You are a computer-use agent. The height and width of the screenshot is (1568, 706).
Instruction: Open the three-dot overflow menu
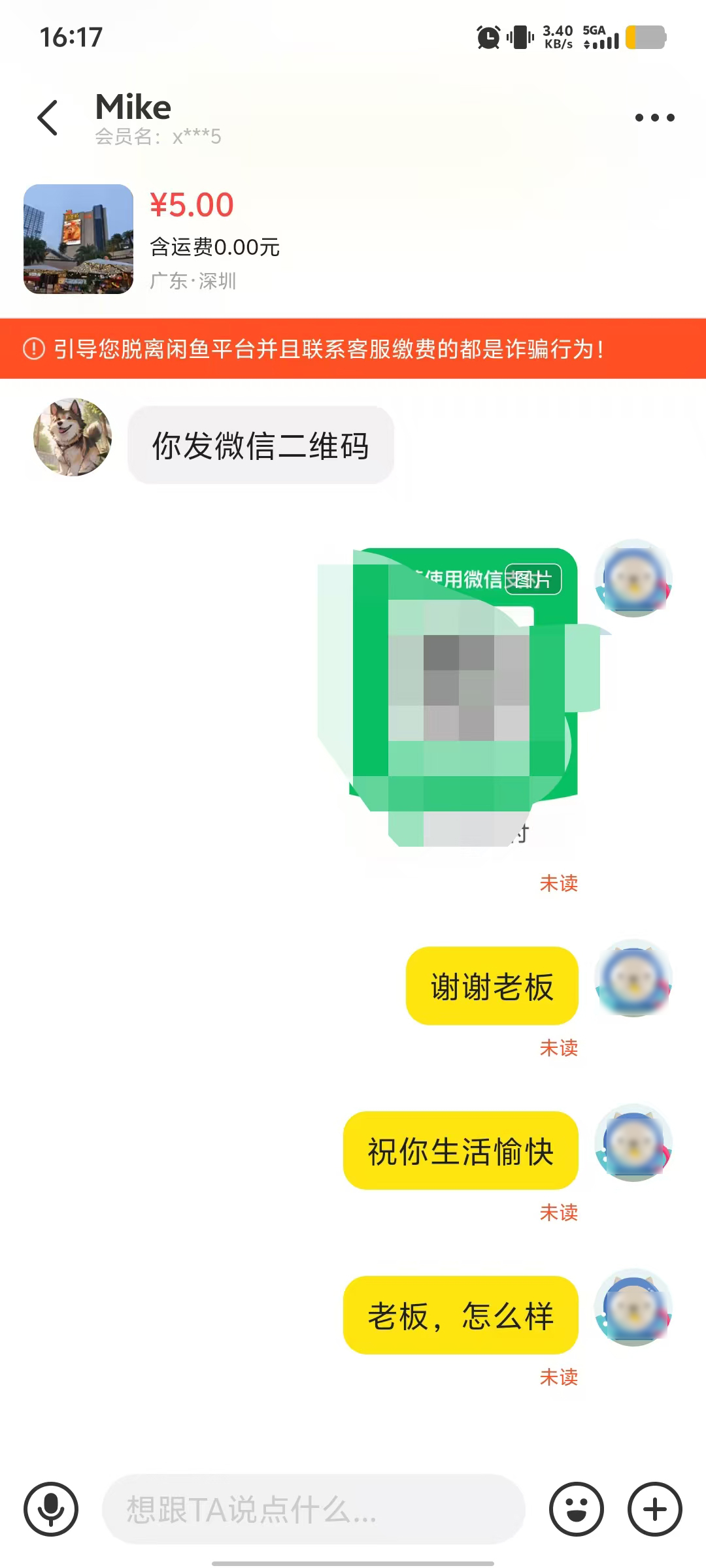point(654,118)
